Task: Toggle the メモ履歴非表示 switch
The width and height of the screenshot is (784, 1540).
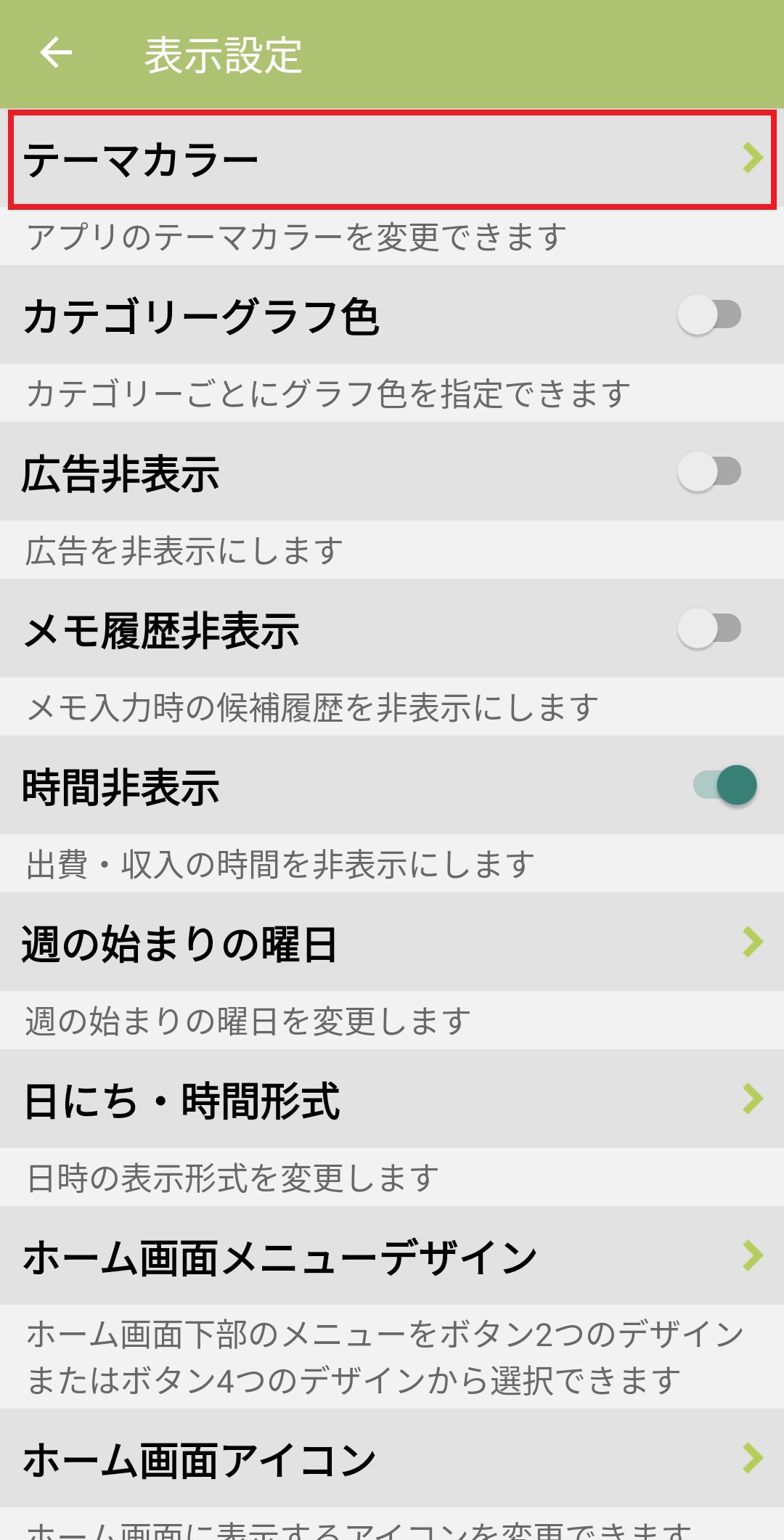Action: pos(709,629)
